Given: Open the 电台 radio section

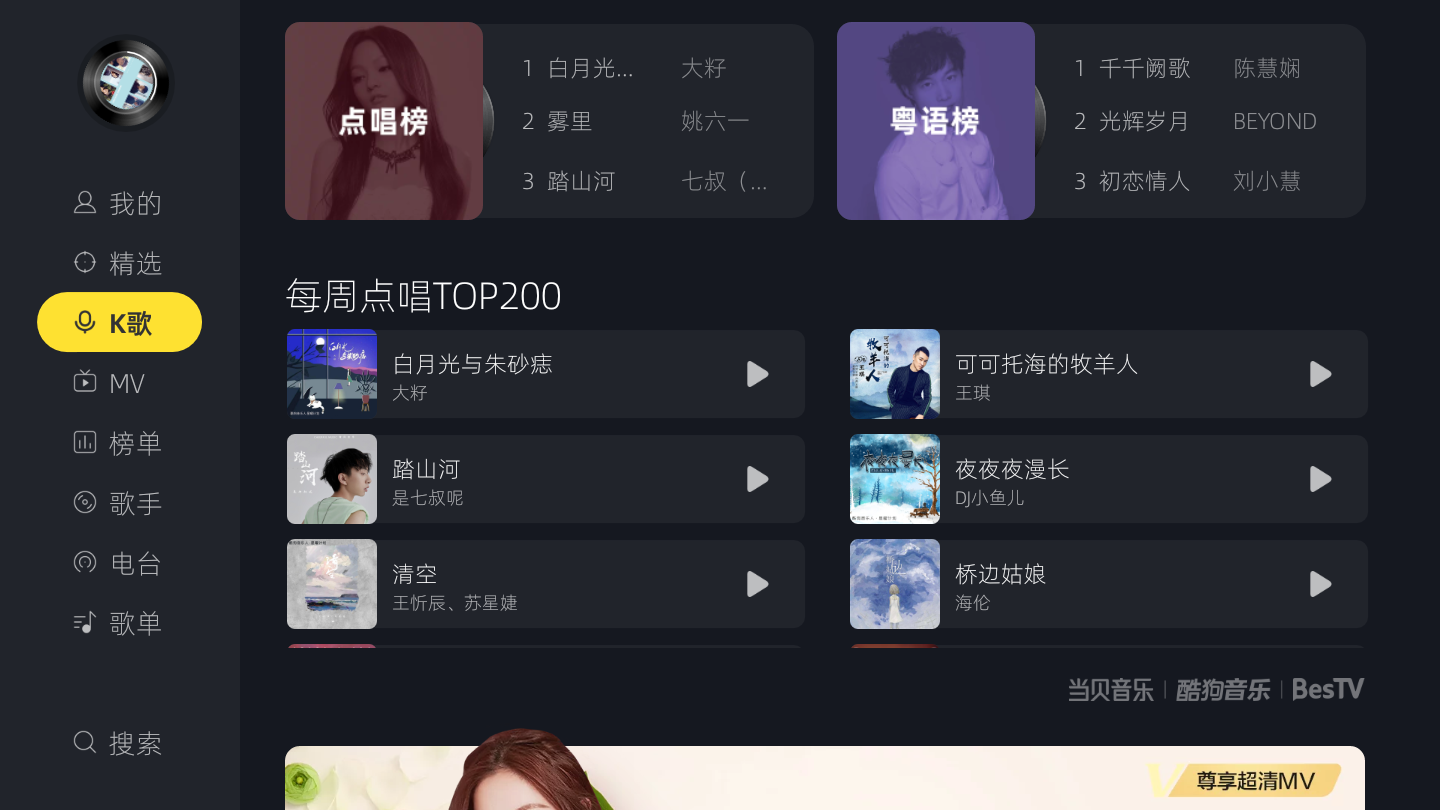Looking at the screenshot, I should click(118, 564).
